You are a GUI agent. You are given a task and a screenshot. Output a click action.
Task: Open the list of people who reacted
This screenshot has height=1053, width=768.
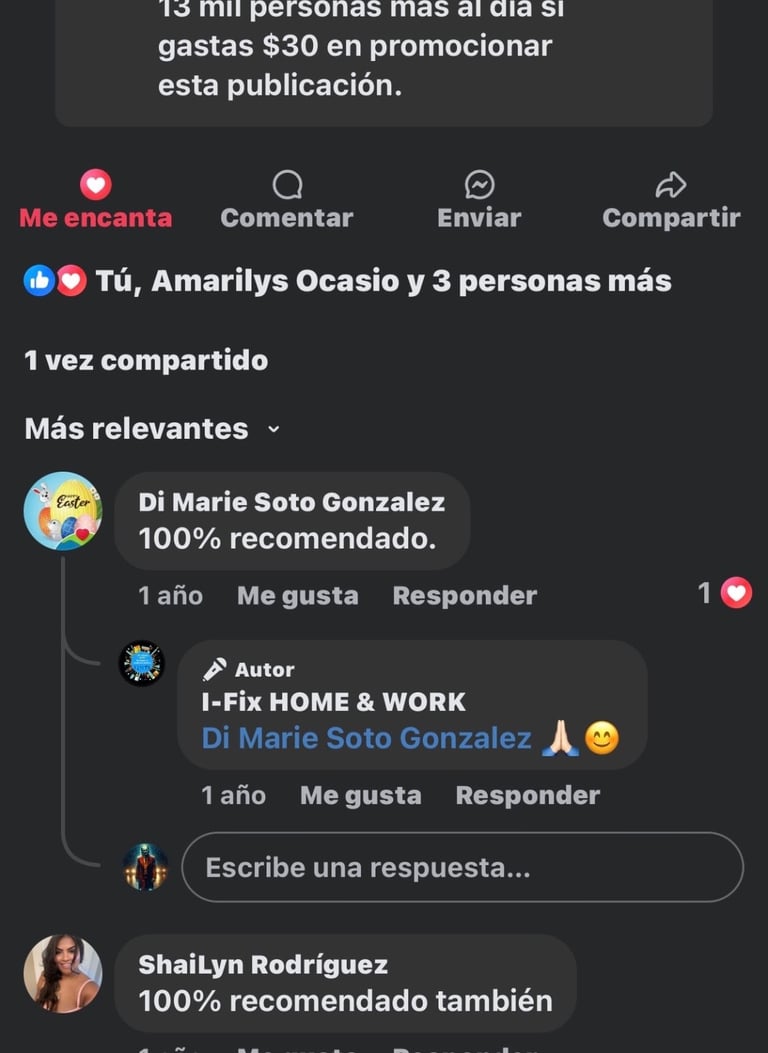pyautogui.click(x=347, y=281)
